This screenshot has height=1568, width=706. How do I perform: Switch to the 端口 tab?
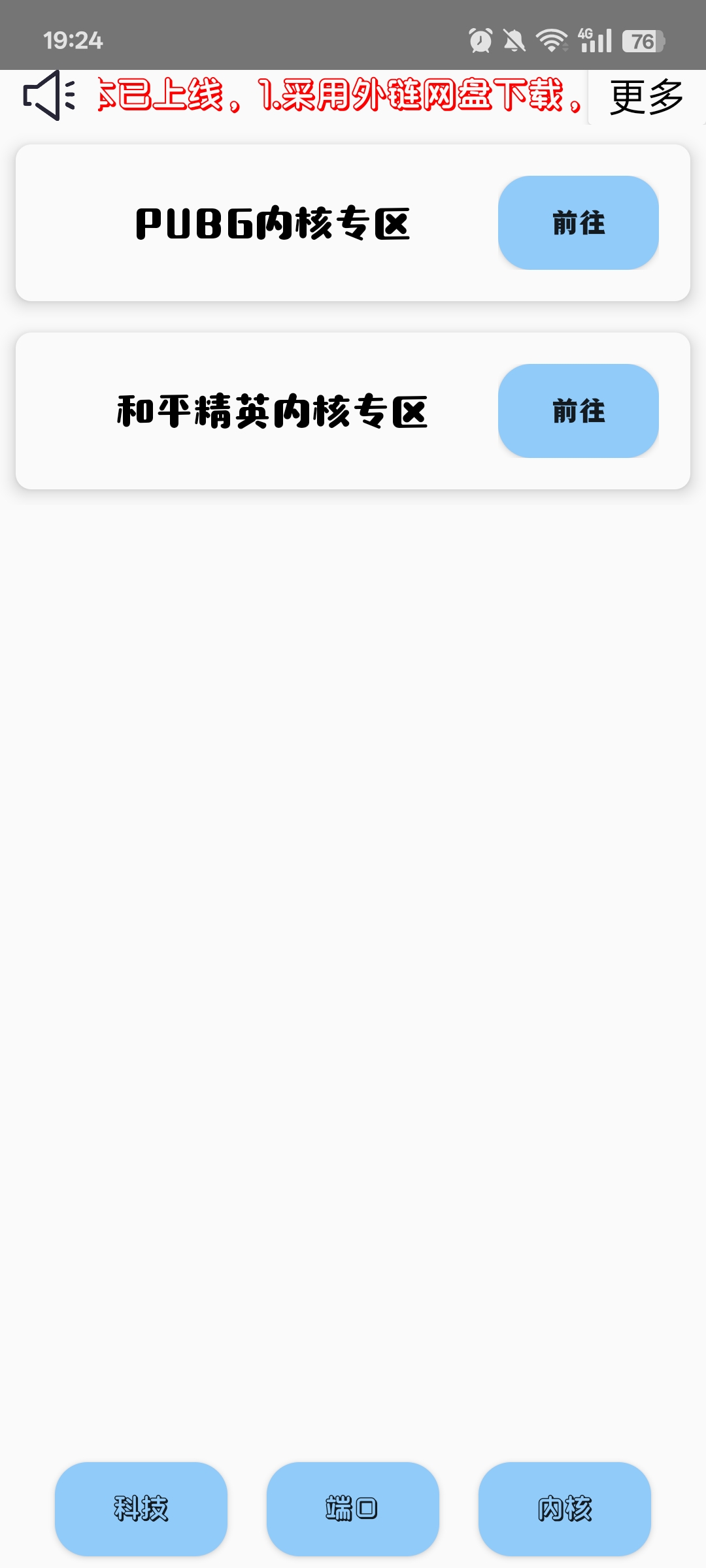(353, 1509)
